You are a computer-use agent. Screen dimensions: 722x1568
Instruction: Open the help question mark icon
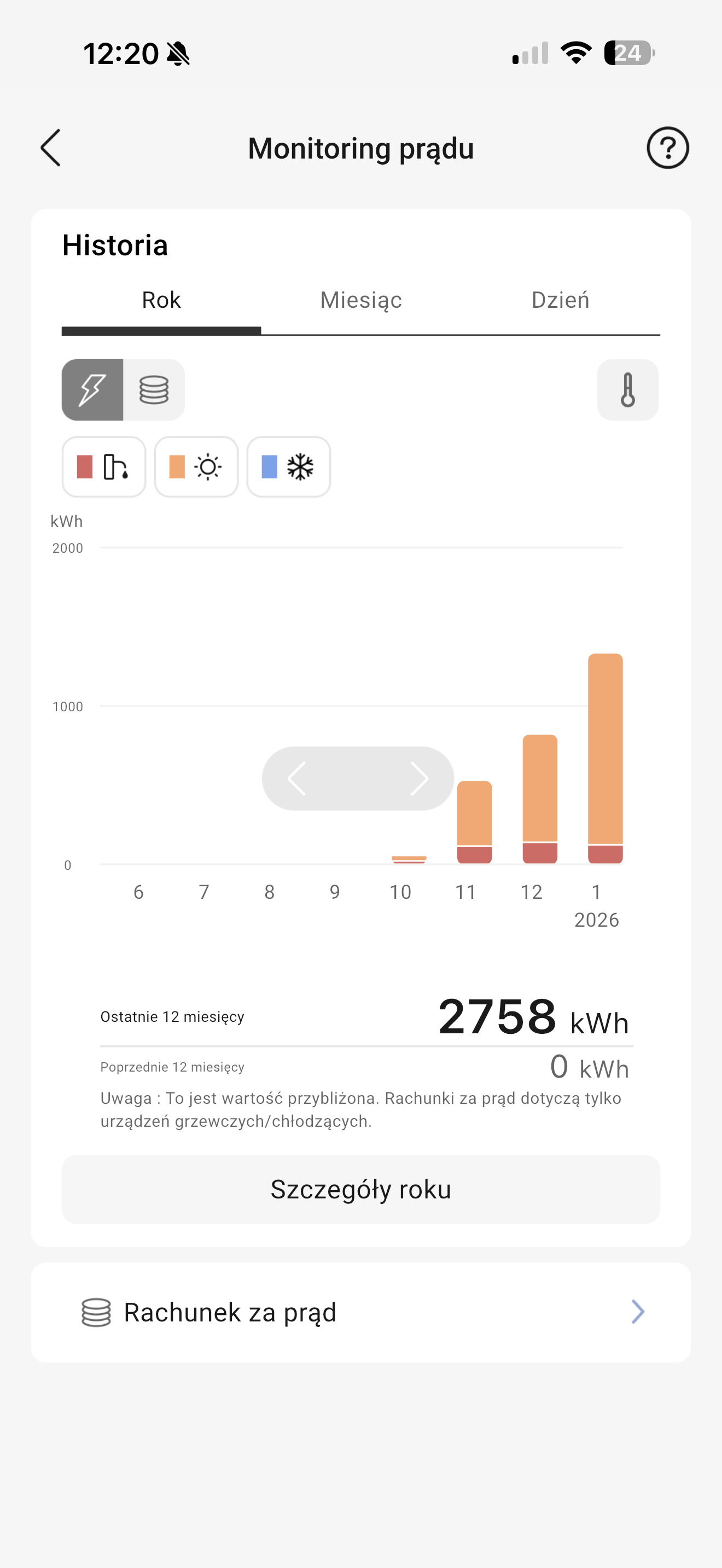[x=667, y=148]
